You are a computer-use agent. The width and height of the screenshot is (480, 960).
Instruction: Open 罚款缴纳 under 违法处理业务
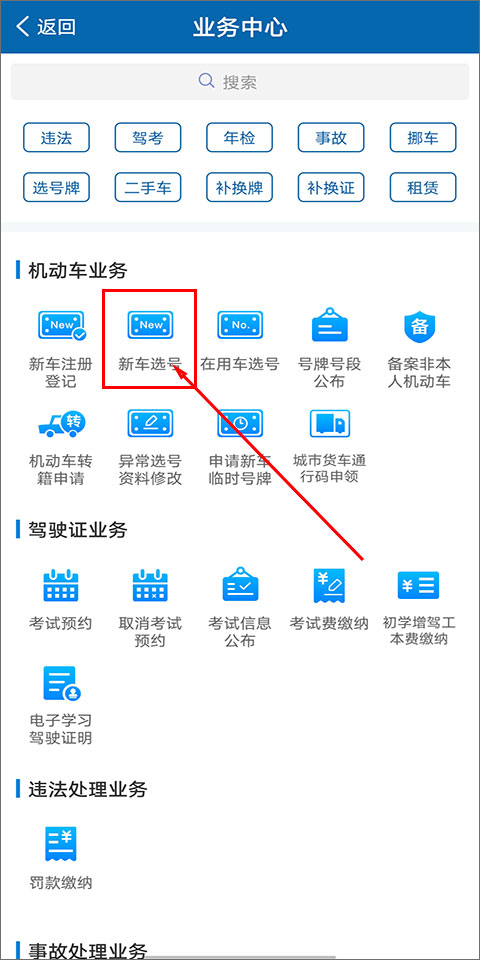tap(61, 858)
